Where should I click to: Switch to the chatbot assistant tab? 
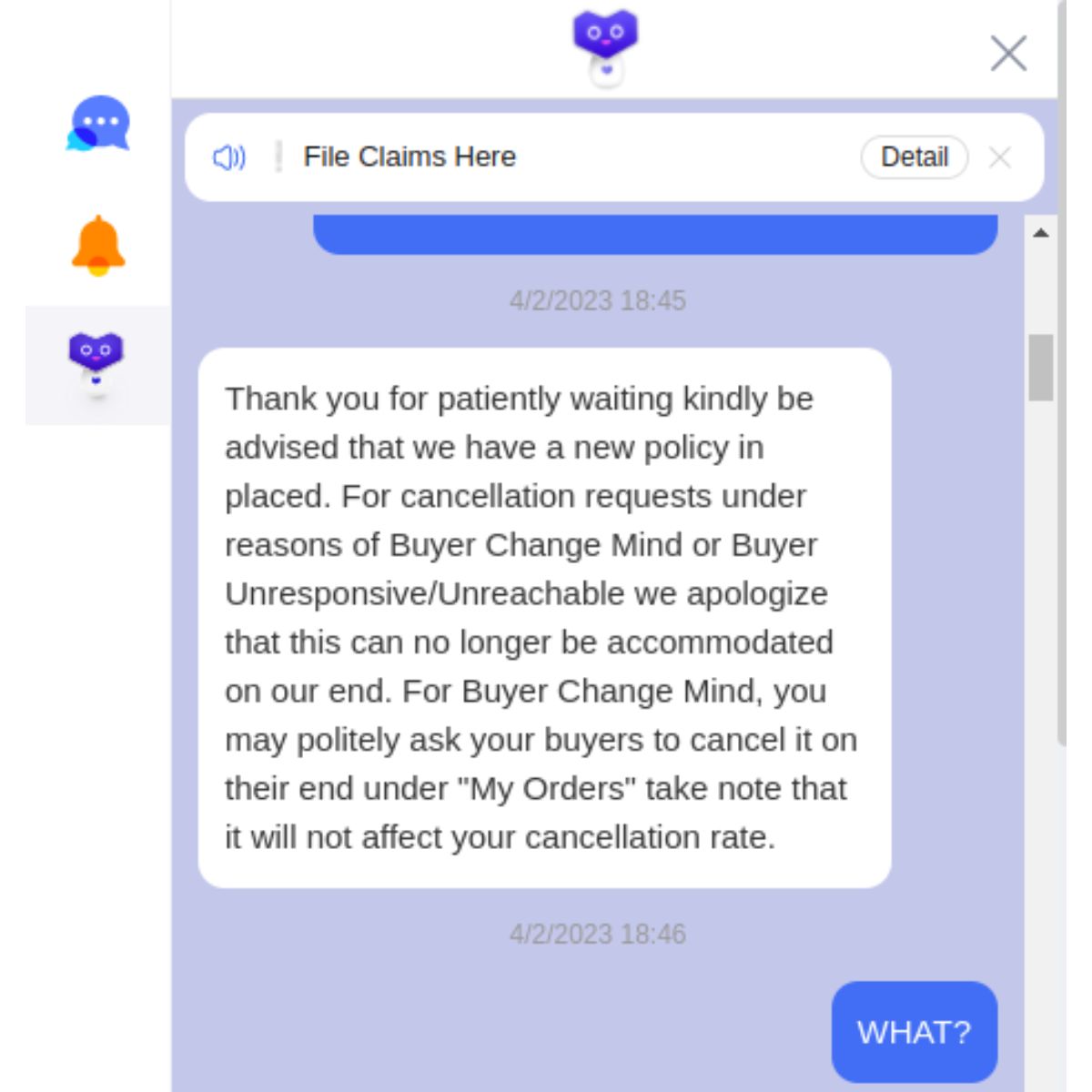tap(96, 364)
